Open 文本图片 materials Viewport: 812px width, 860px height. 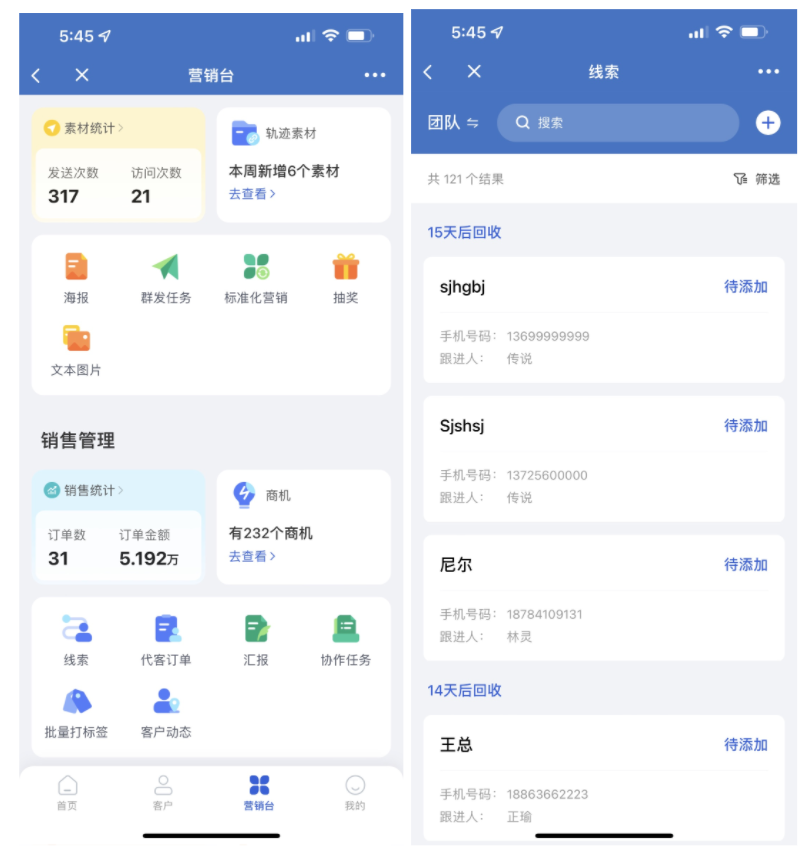click(76, 350)
